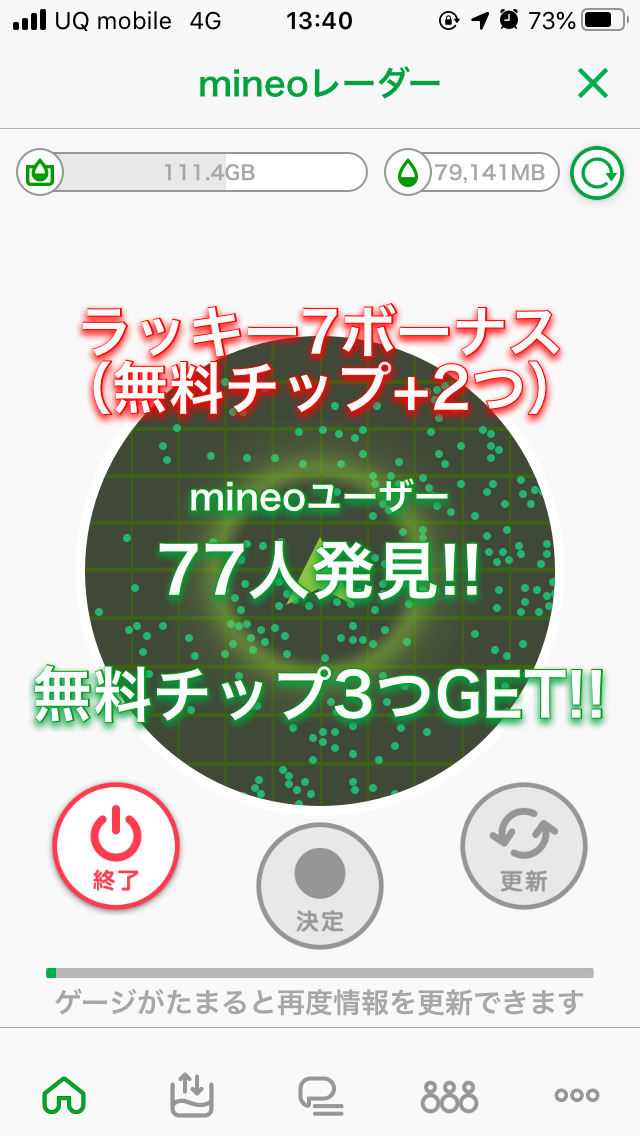This screenshot has width=640, height=1136.
Task: Tap the red 終了 power button
Action: (116, 846)
